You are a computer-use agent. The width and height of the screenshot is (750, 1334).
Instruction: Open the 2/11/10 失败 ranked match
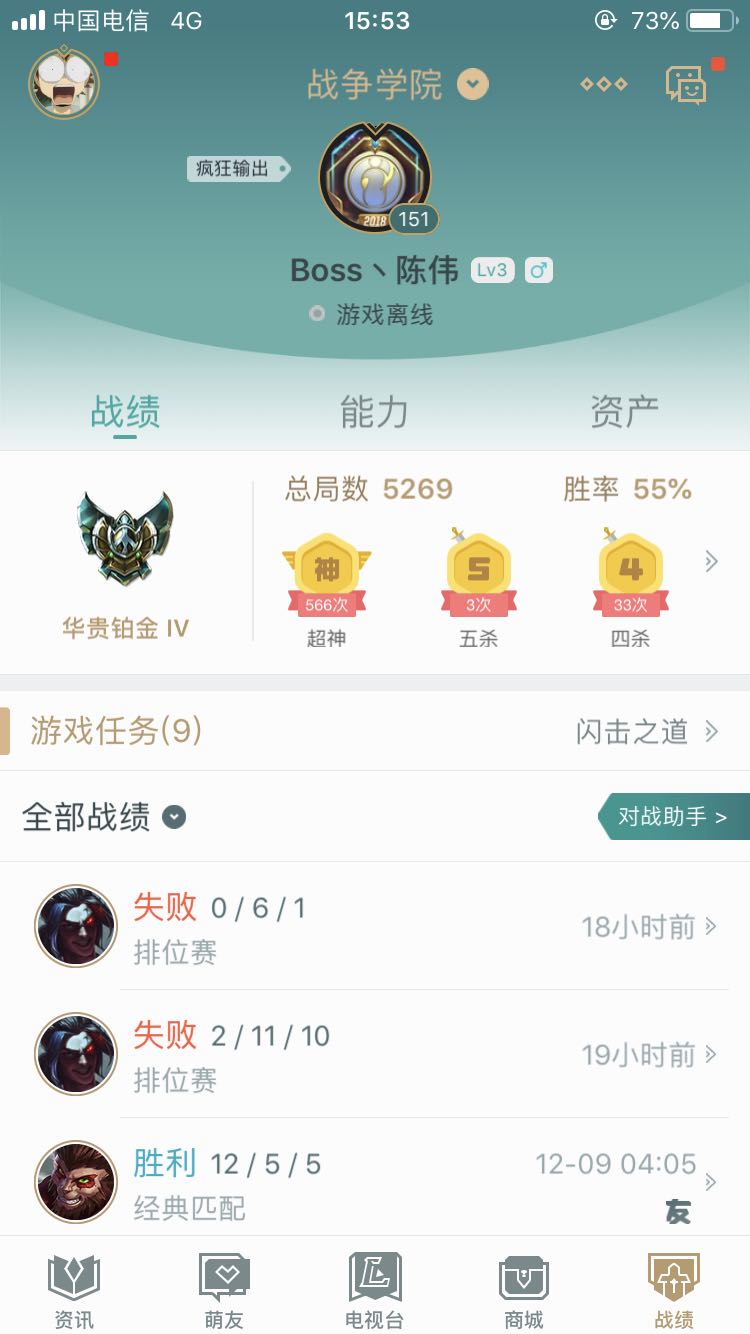coord(375,1054)
